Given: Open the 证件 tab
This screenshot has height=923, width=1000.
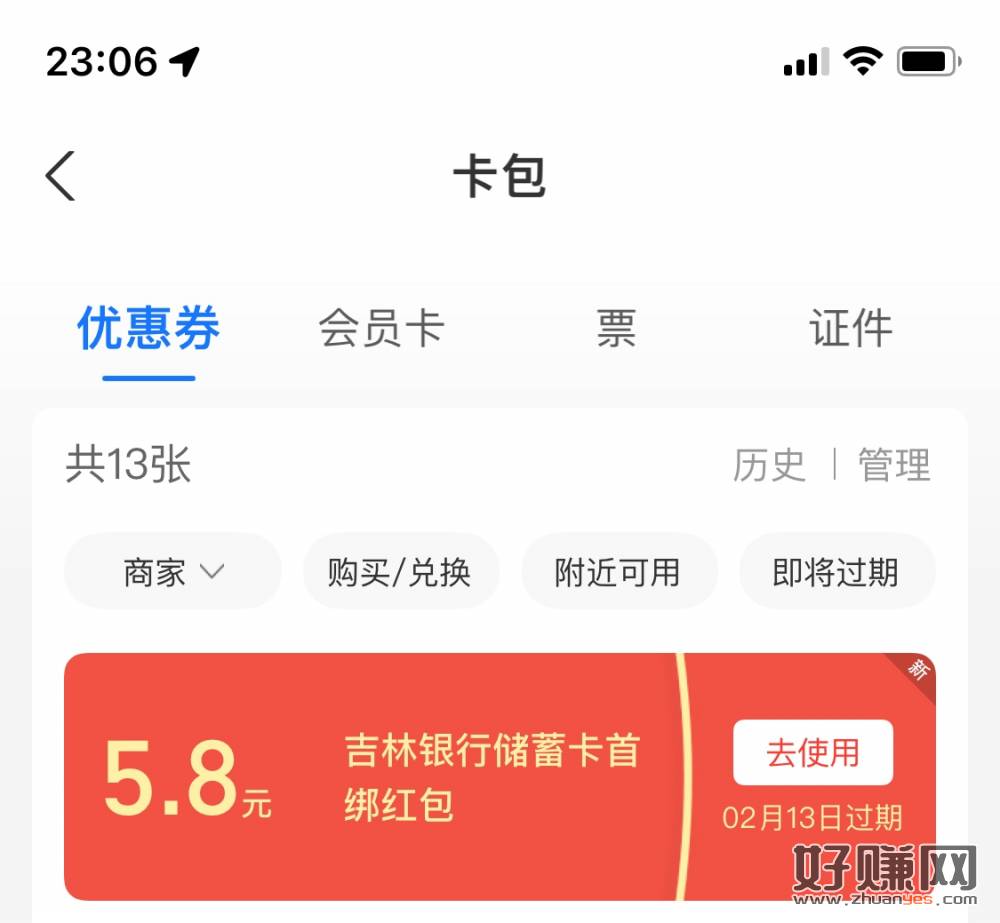Looking at the screenshot, I should (x=851, y=330).
